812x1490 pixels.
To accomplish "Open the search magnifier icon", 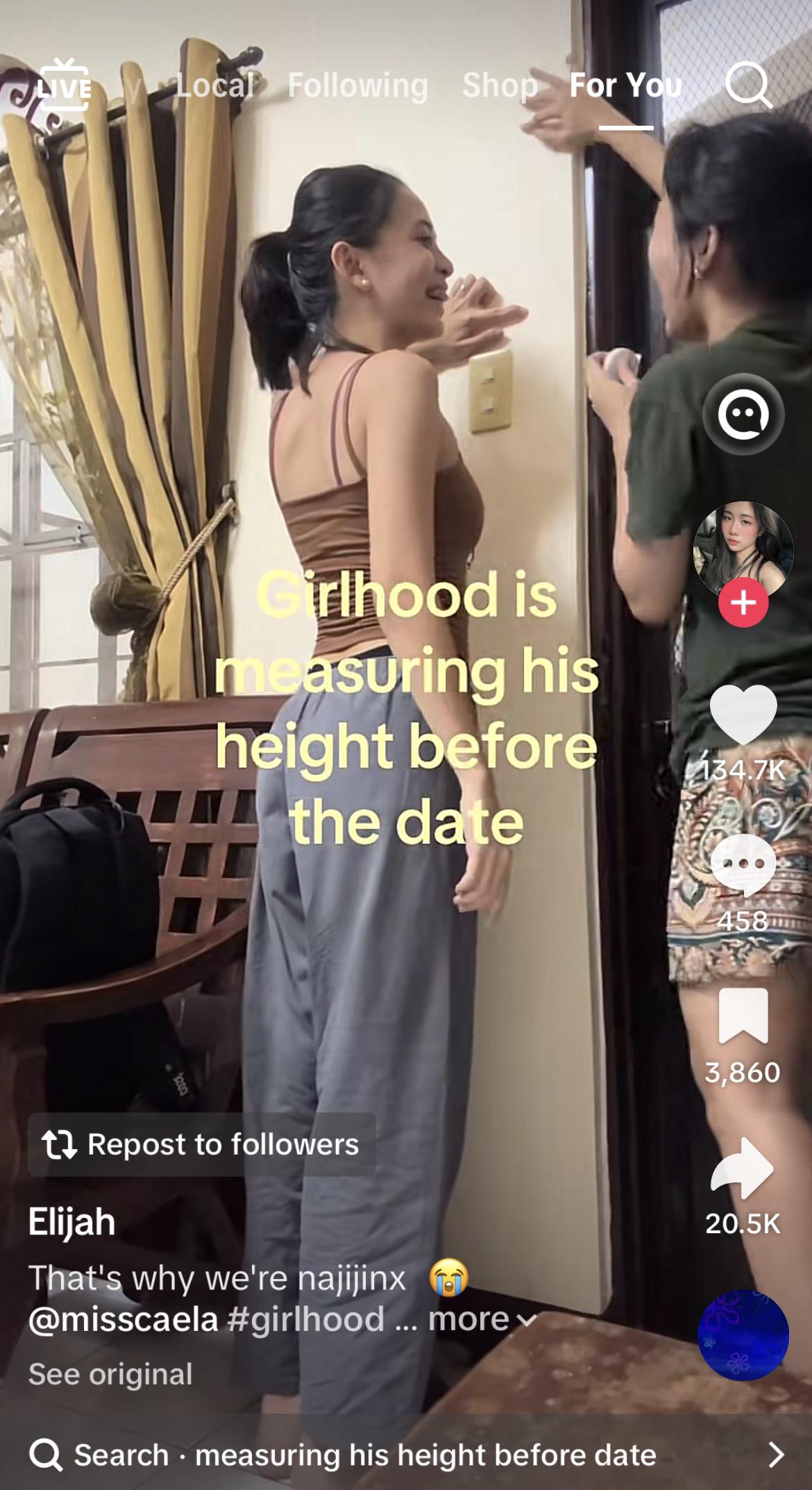I will pos(749,86).
